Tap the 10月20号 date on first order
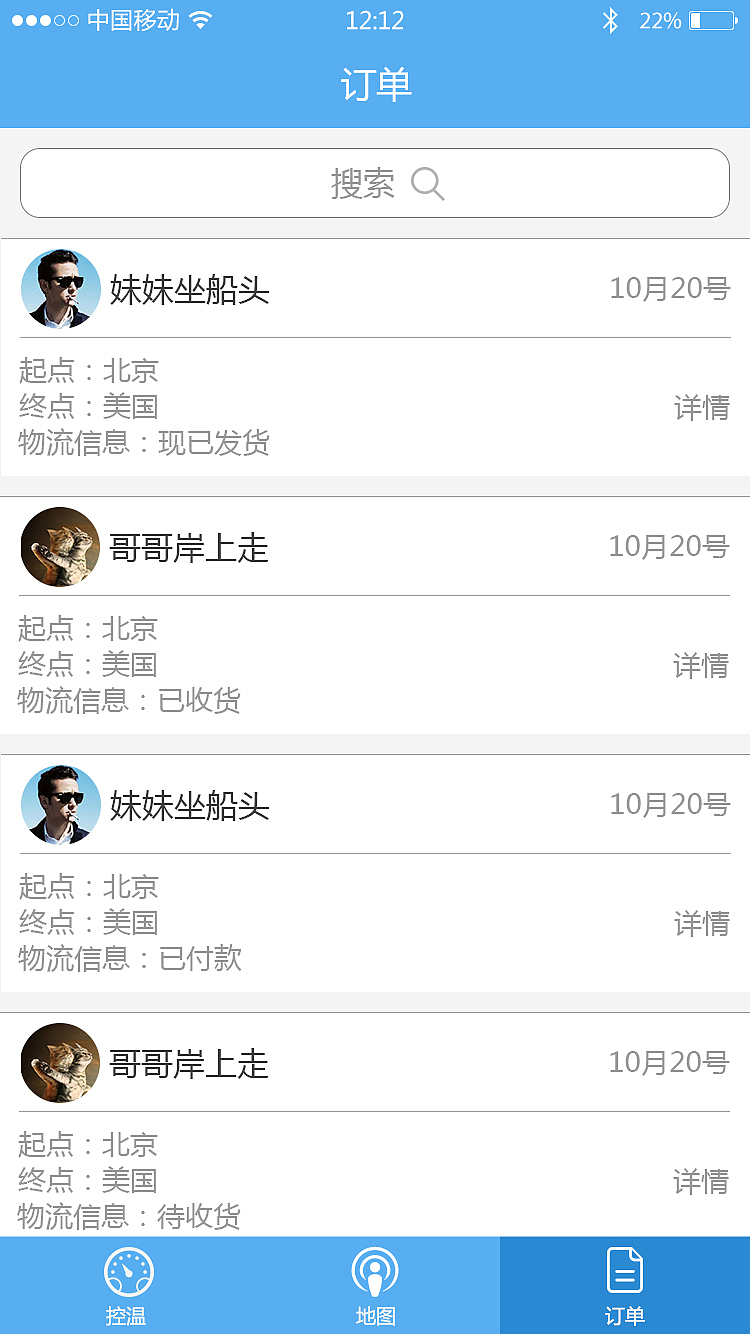Image resolution: width=750 pixels, height=1334 pixels. click(671, 289)
